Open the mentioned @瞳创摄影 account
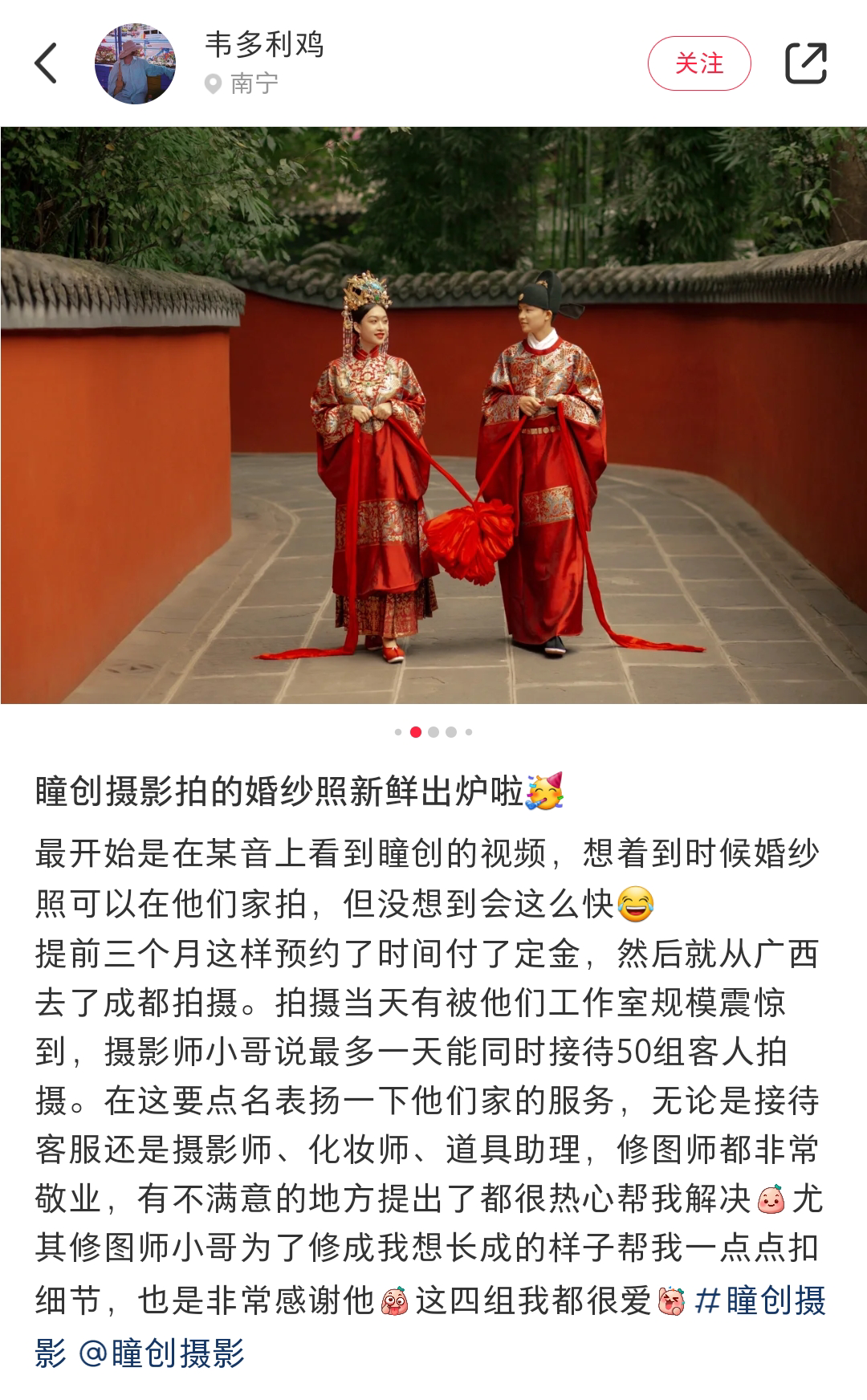 click(x=162, y=1353)
